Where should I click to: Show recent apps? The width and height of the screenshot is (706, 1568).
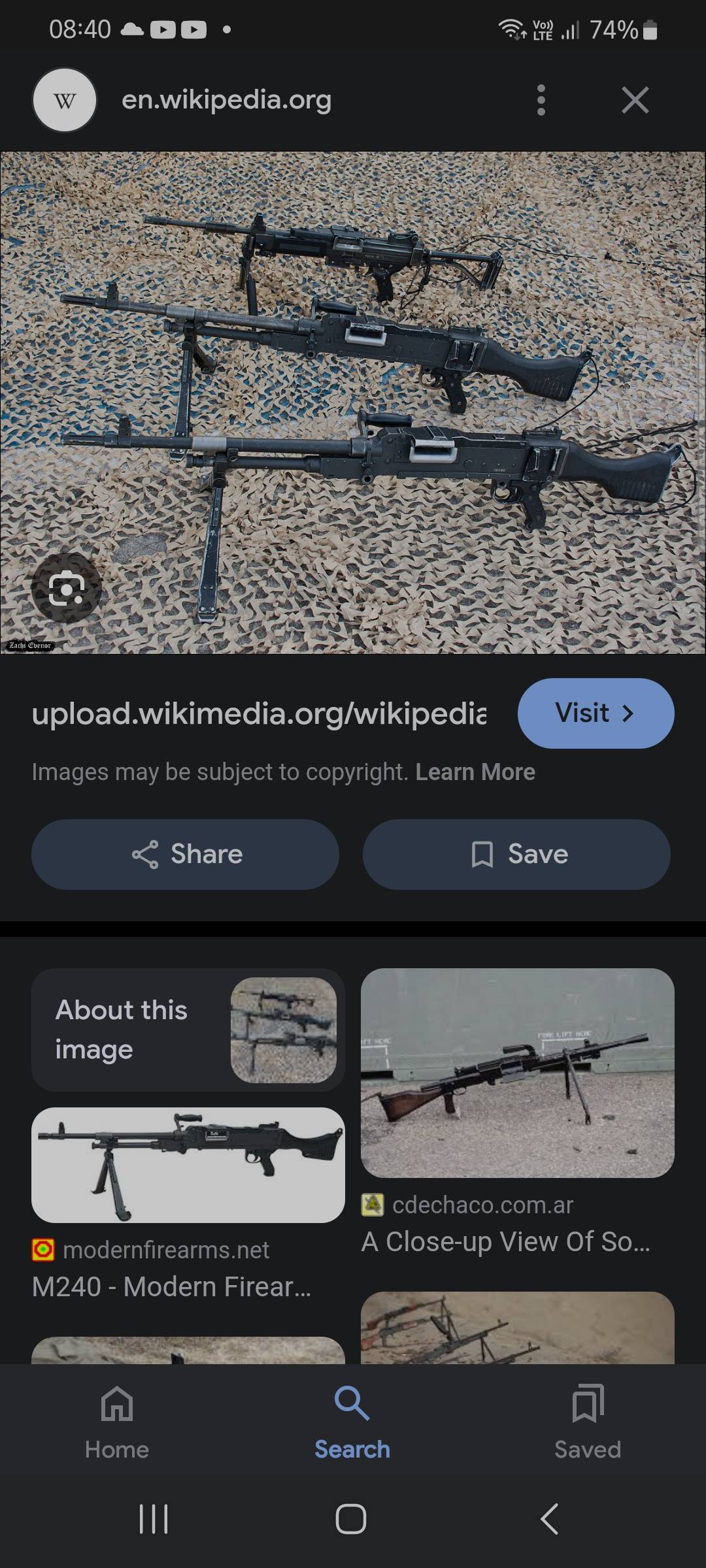tap(154, 1518)
